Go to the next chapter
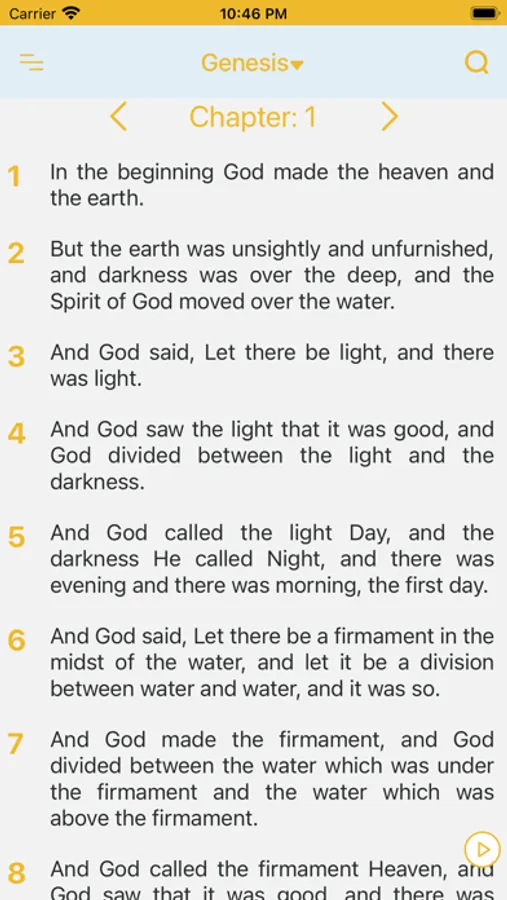Image resolution: width=507 pixels, height=900 pixels. point(390,117)
